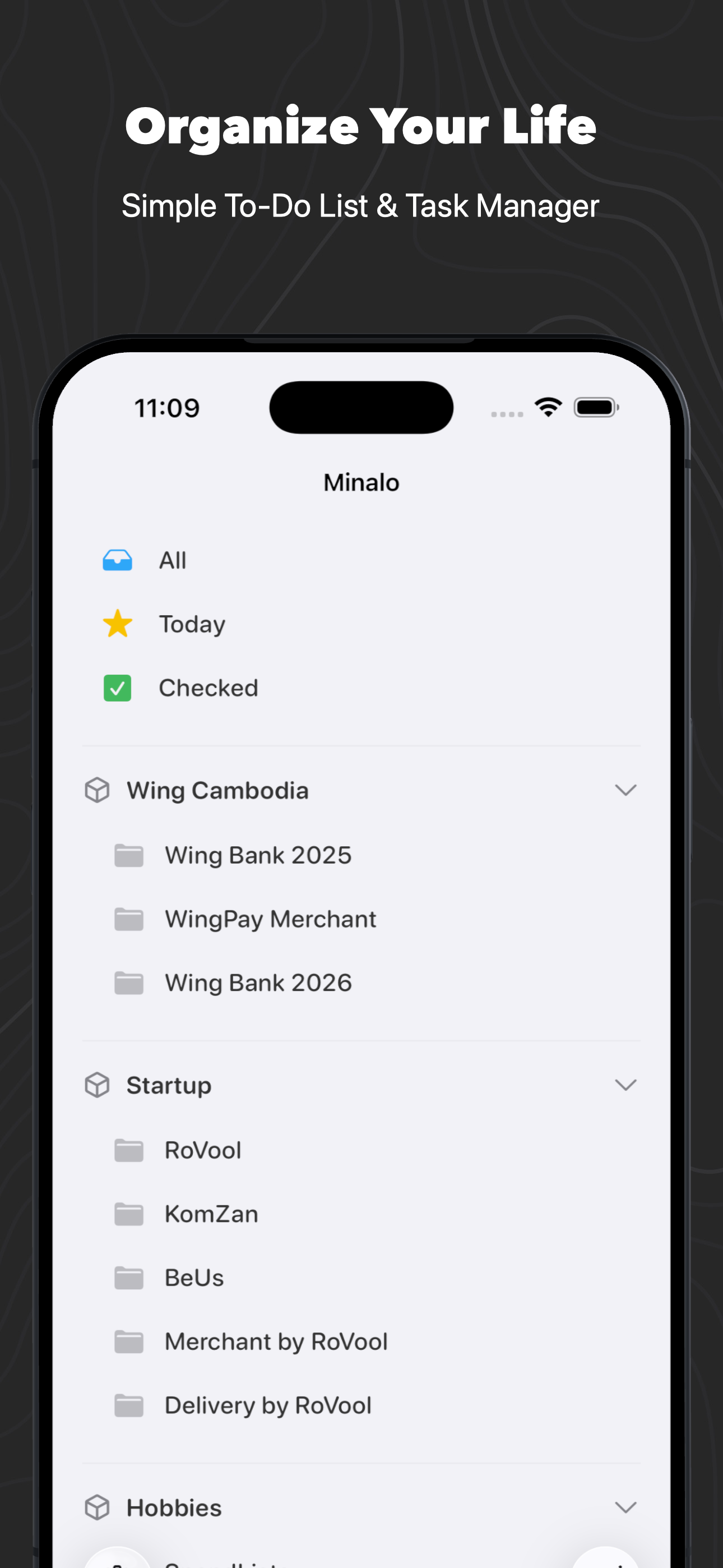
Task: Tap the Startup project cube icon
Action: point(98,1085)
